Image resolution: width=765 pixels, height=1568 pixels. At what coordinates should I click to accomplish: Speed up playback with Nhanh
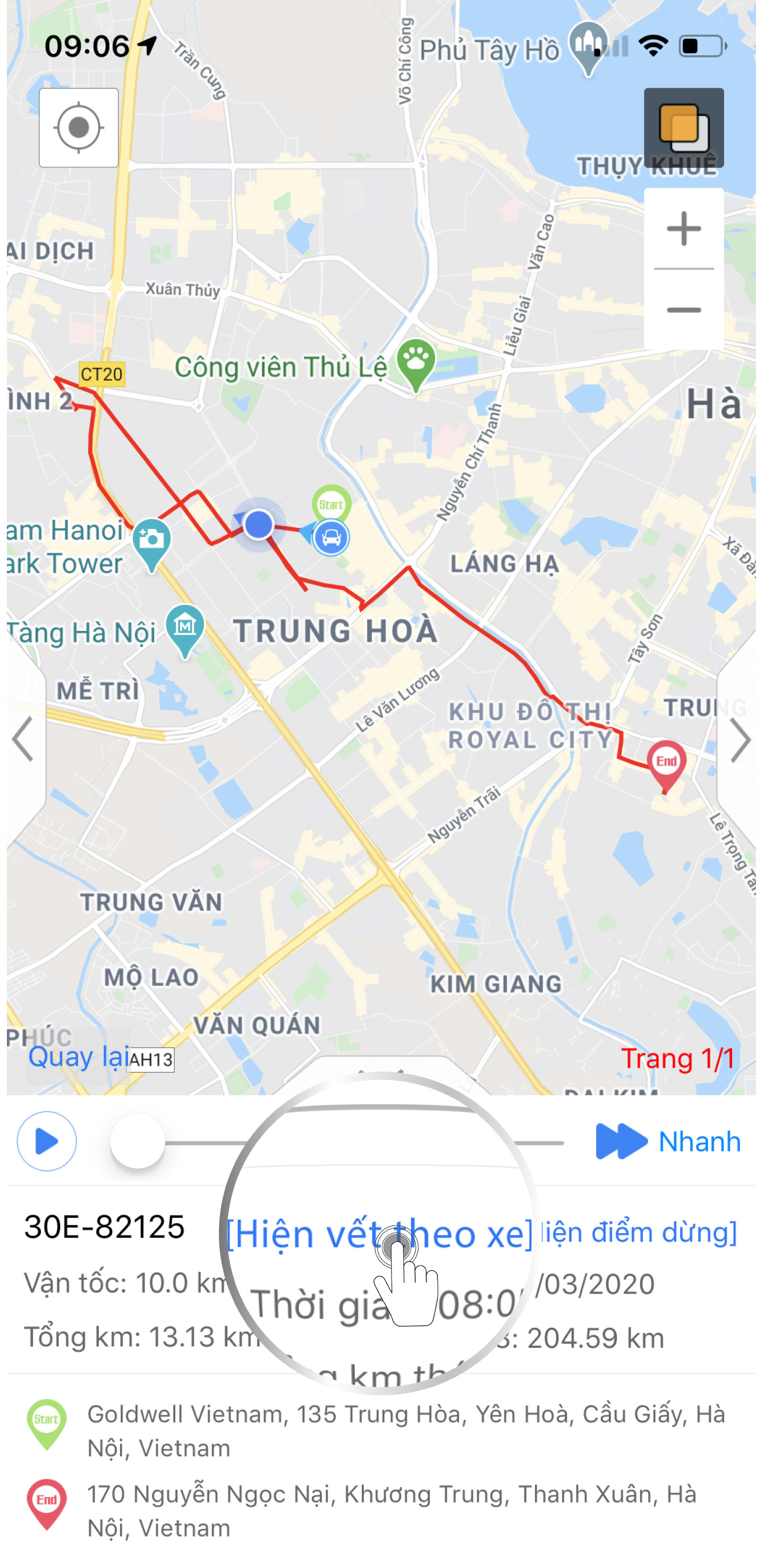[668, 1141]
